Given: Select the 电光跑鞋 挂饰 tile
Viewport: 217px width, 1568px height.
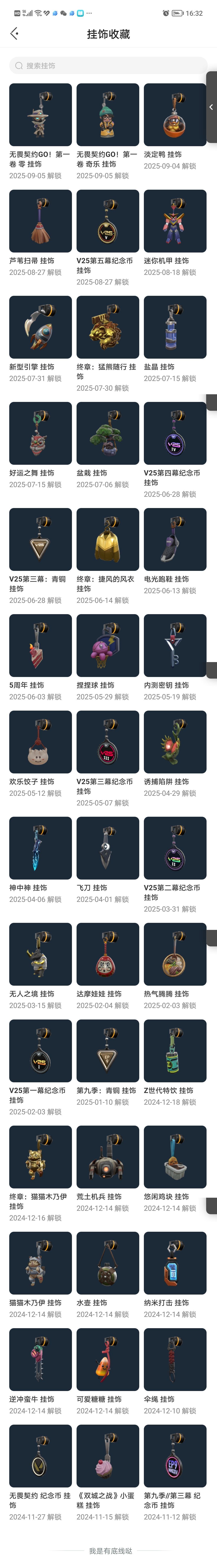Looking at the screenshot, I should click(175, 539).
